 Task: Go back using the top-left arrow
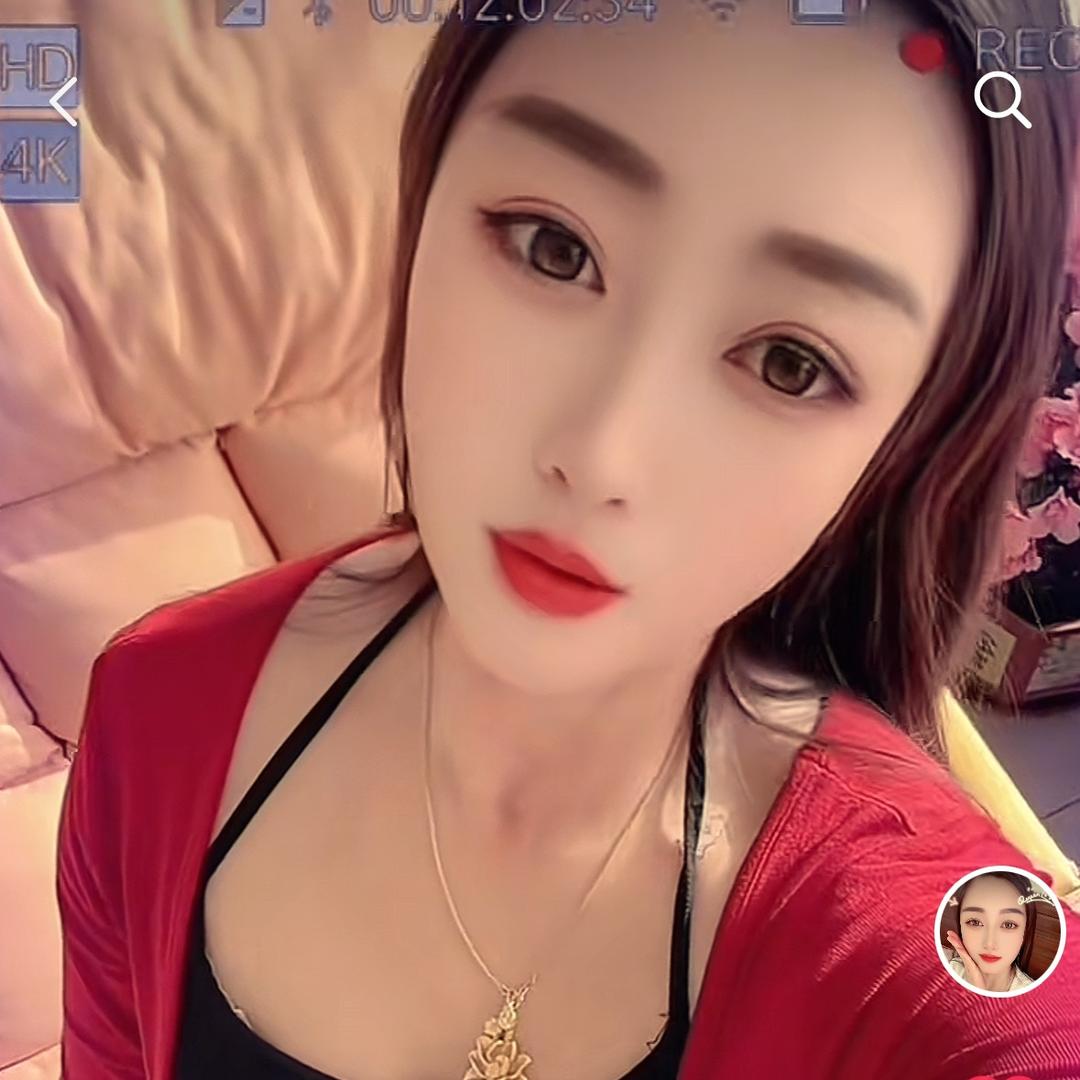point(63,102)
